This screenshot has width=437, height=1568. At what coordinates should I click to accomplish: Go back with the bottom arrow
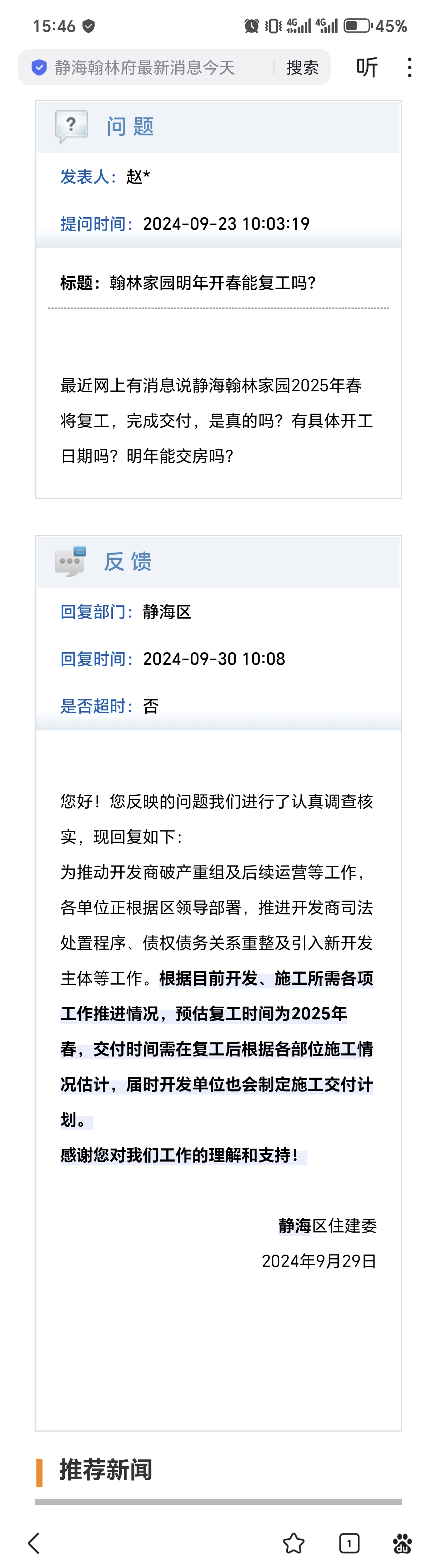coord(34,1543)
